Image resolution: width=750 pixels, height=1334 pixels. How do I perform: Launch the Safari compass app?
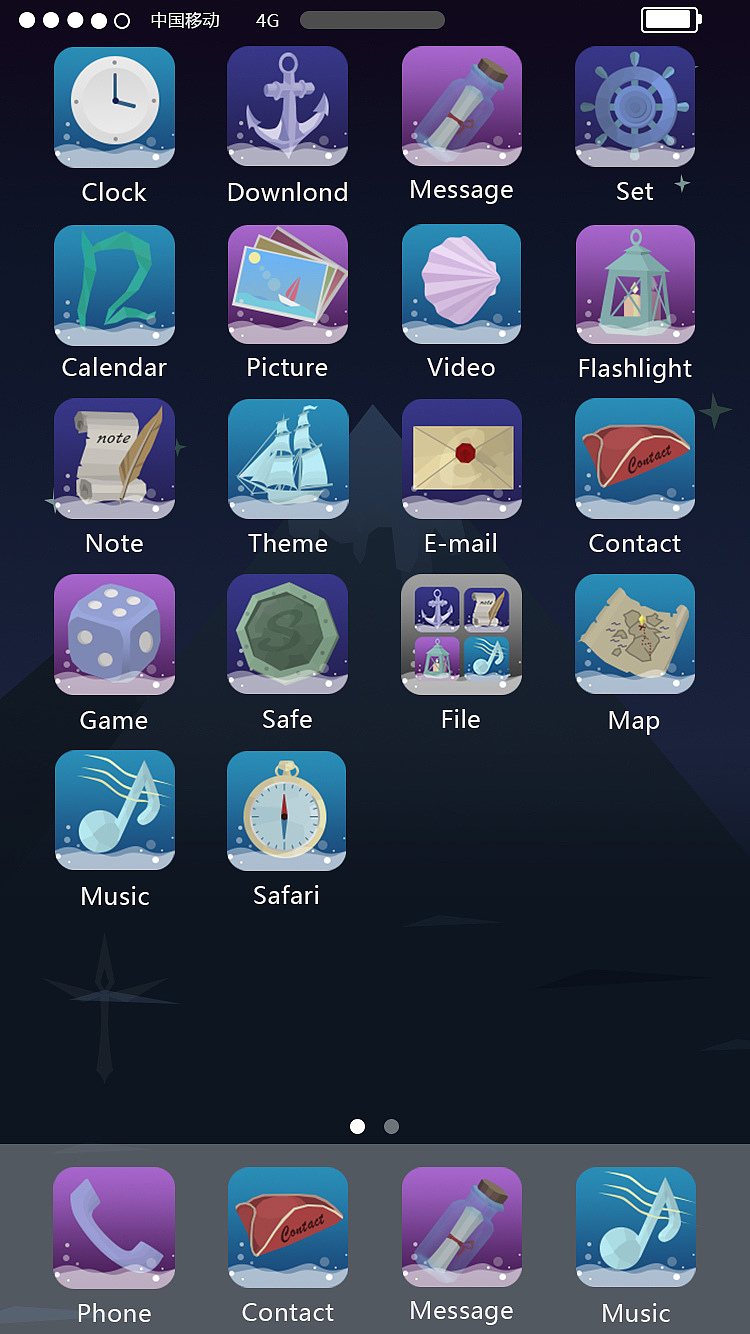point(287,811)
